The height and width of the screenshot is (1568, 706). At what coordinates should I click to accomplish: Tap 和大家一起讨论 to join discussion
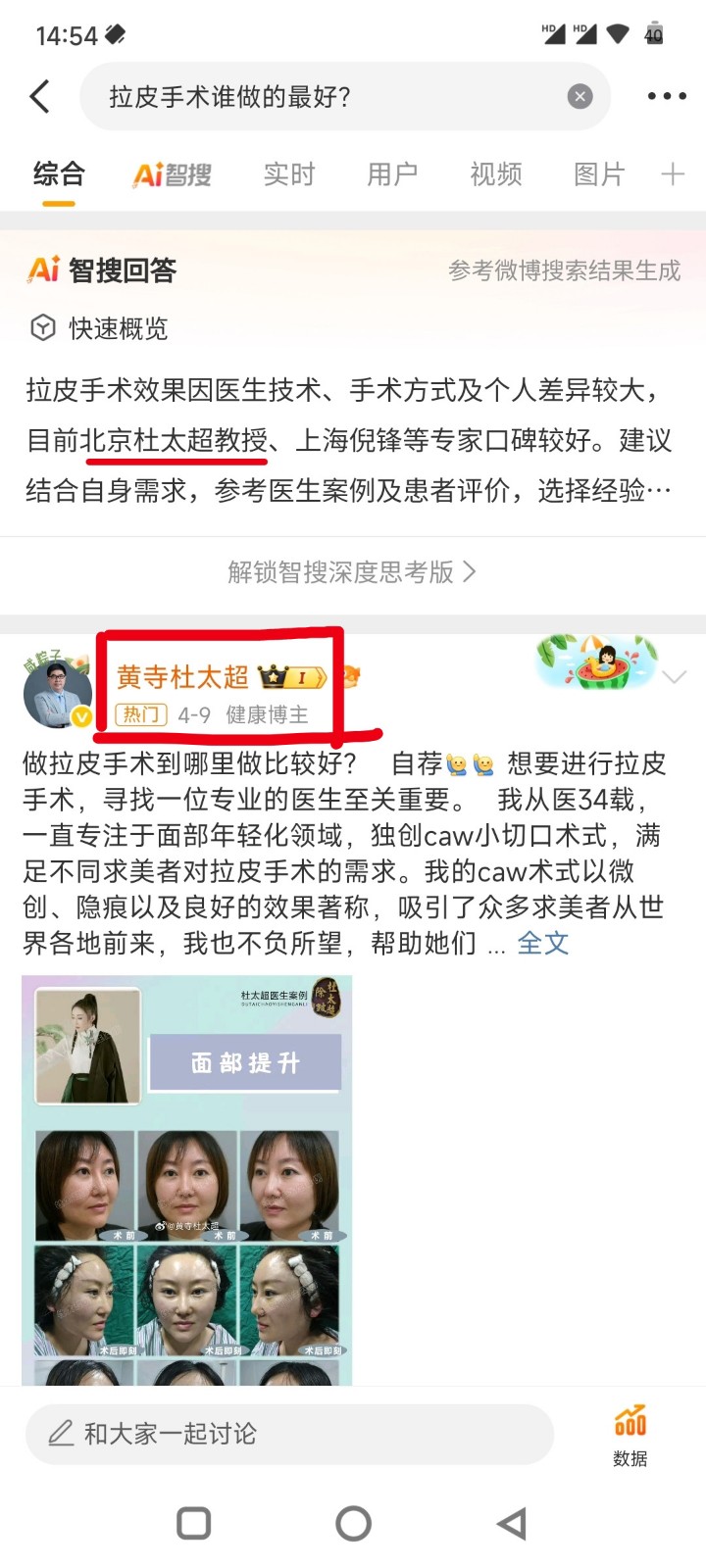[289, 1434]
